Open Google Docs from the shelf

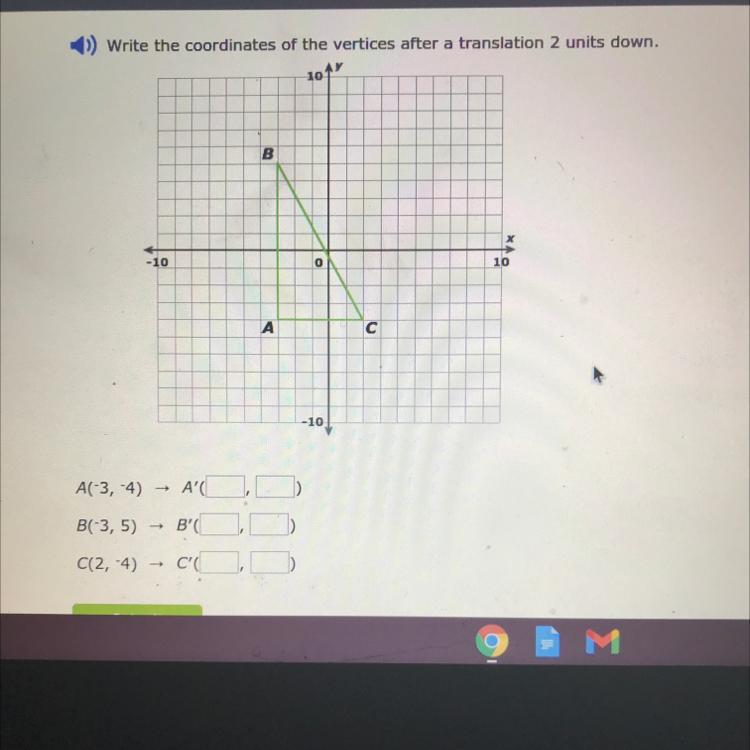pos(548,641)
